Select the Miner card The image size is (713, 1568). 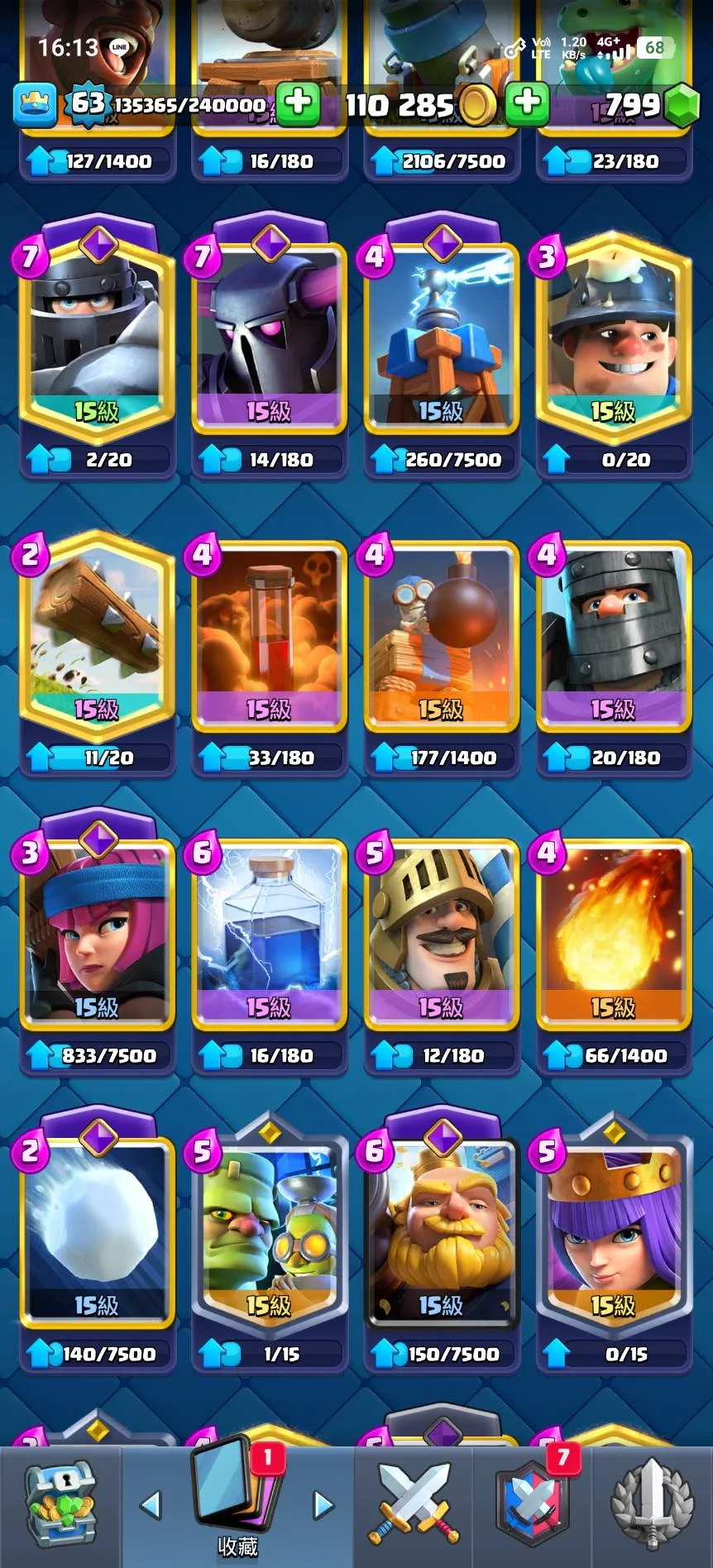[613, 331]
